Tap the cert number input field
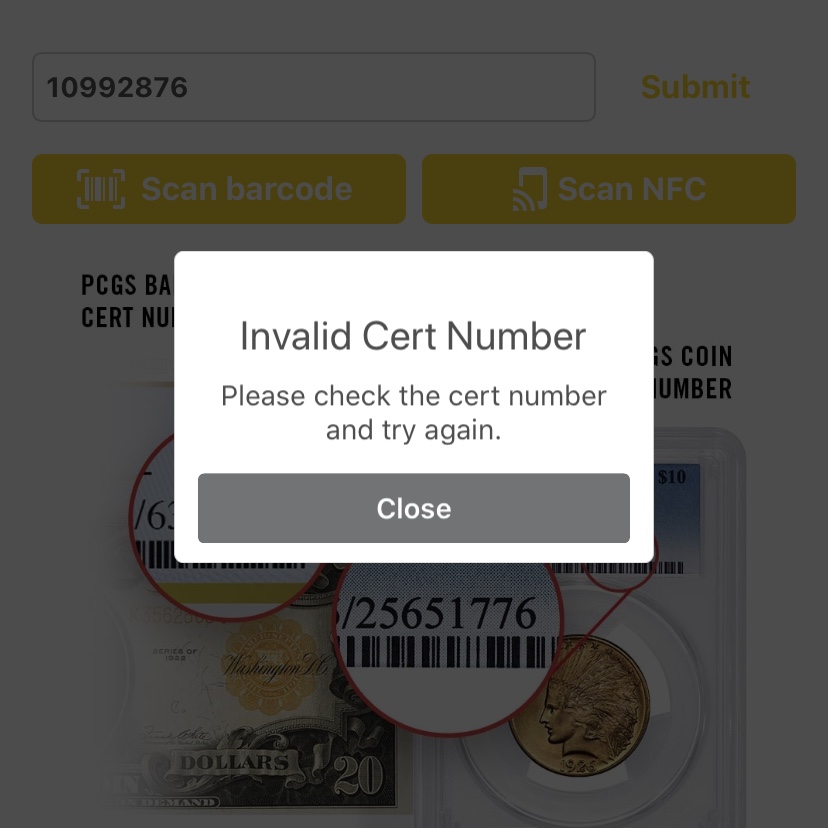 pyautogui.click(x=313, y=87)
